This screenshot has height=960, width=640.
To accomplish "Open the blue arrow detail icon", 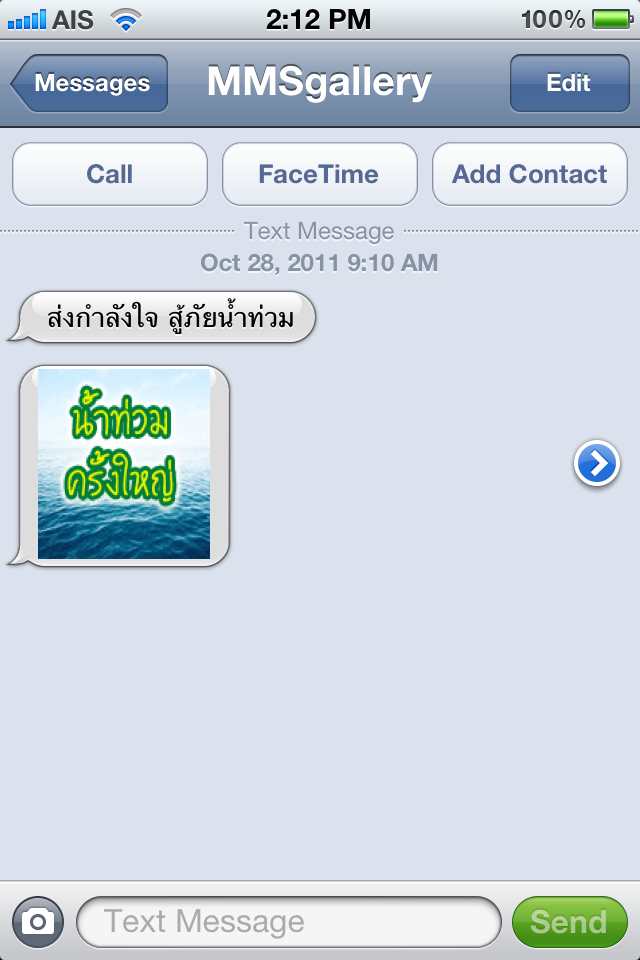I will tap(596, 464).
